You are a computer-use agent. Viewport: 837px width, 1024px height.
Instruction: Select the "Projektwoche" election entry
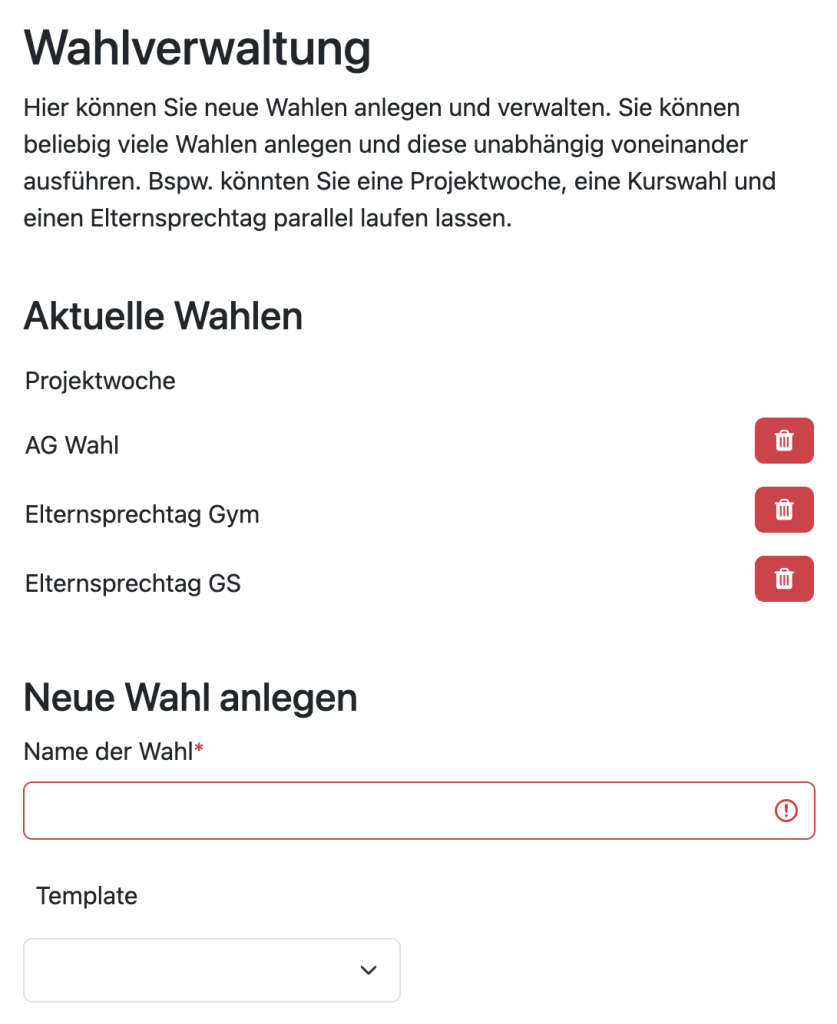99,381
